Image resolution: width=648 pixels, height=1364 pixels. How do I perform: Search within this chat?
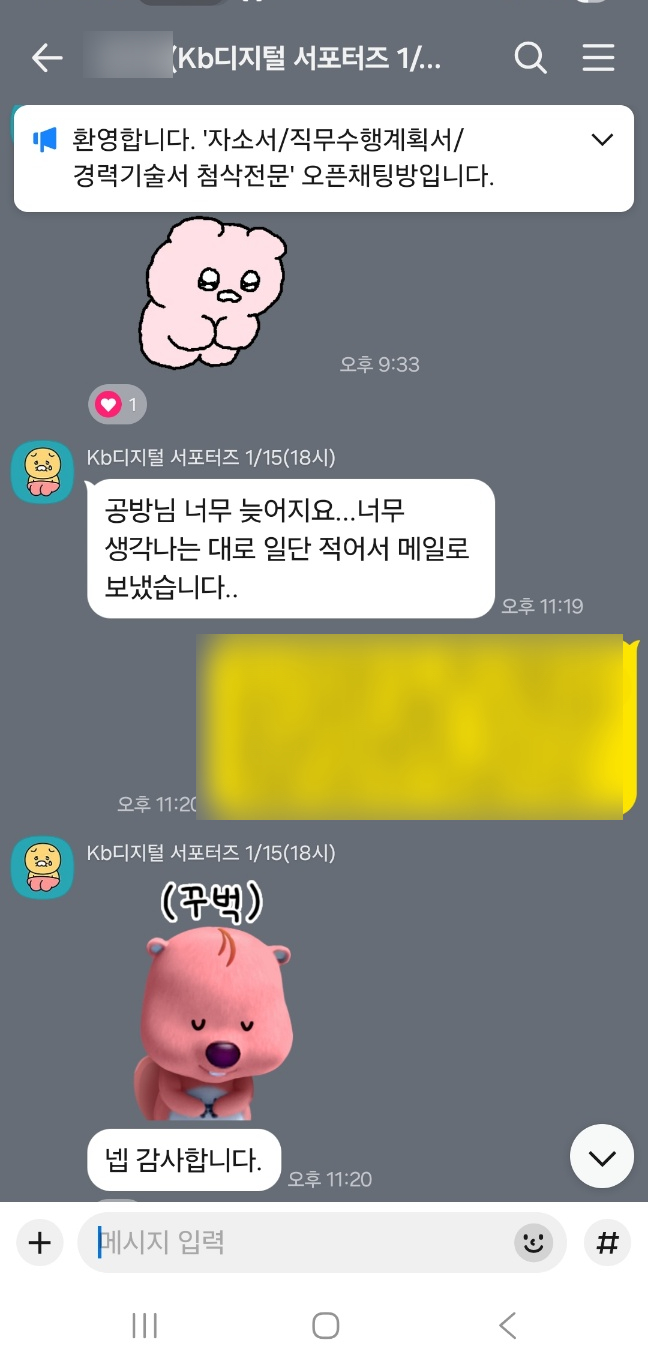530,59
